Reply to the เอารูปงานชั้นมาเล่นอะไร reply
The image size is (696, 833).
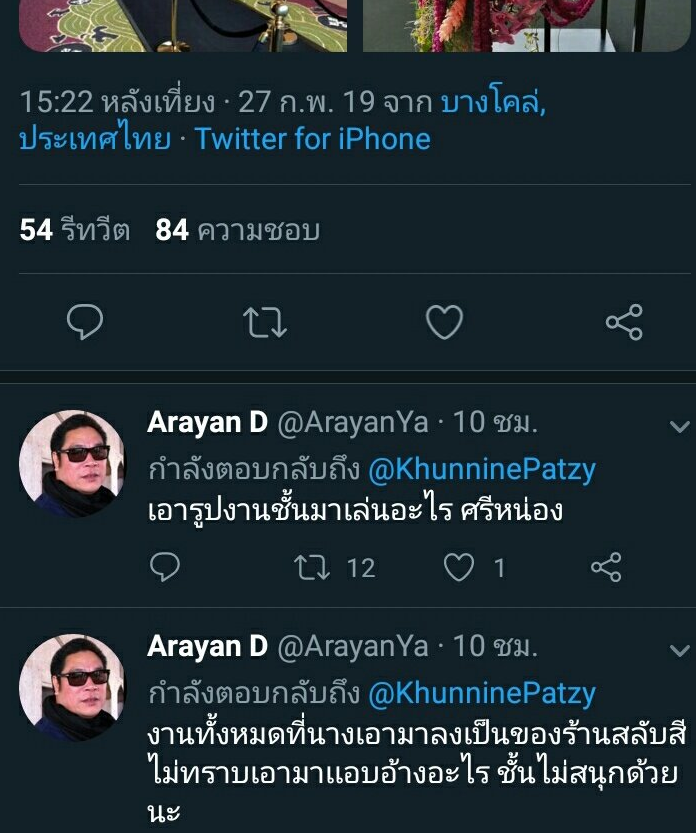[164, 568]
